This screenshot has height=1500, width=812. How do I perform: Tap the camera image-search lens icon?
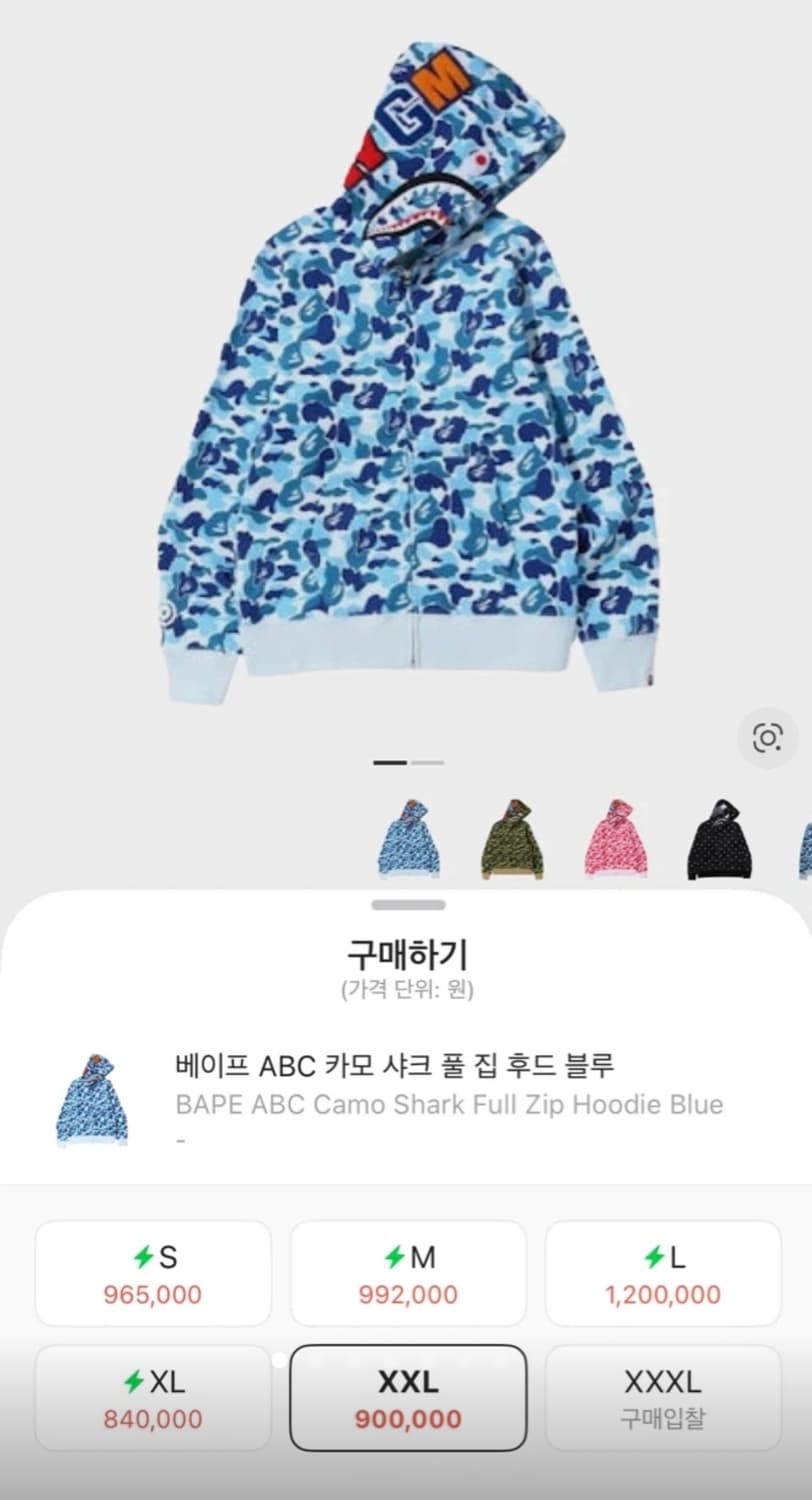pyautogui.click(x=767, y=737)
